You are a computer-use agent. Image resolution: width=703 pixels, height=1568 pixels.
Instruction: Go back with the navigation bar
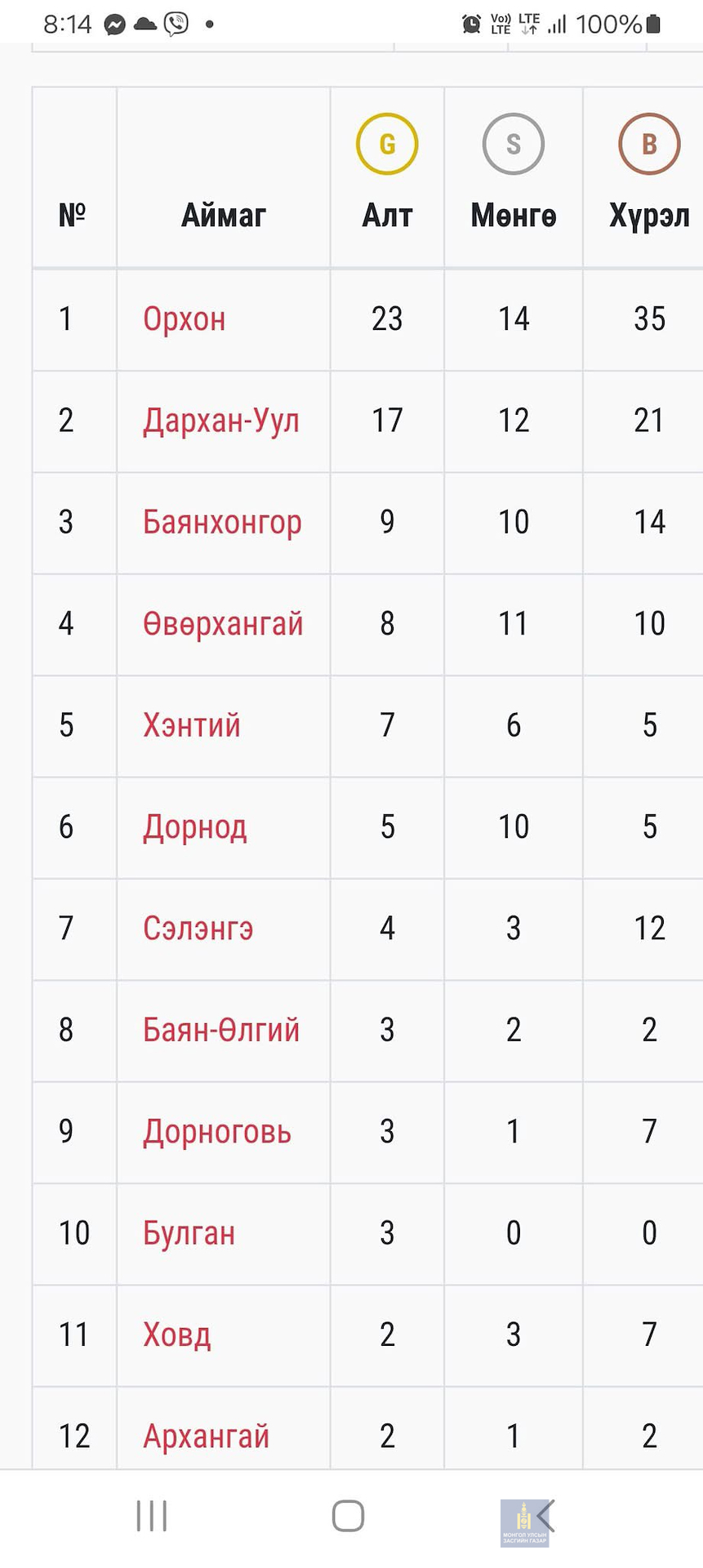click(x=545, y=1516)
